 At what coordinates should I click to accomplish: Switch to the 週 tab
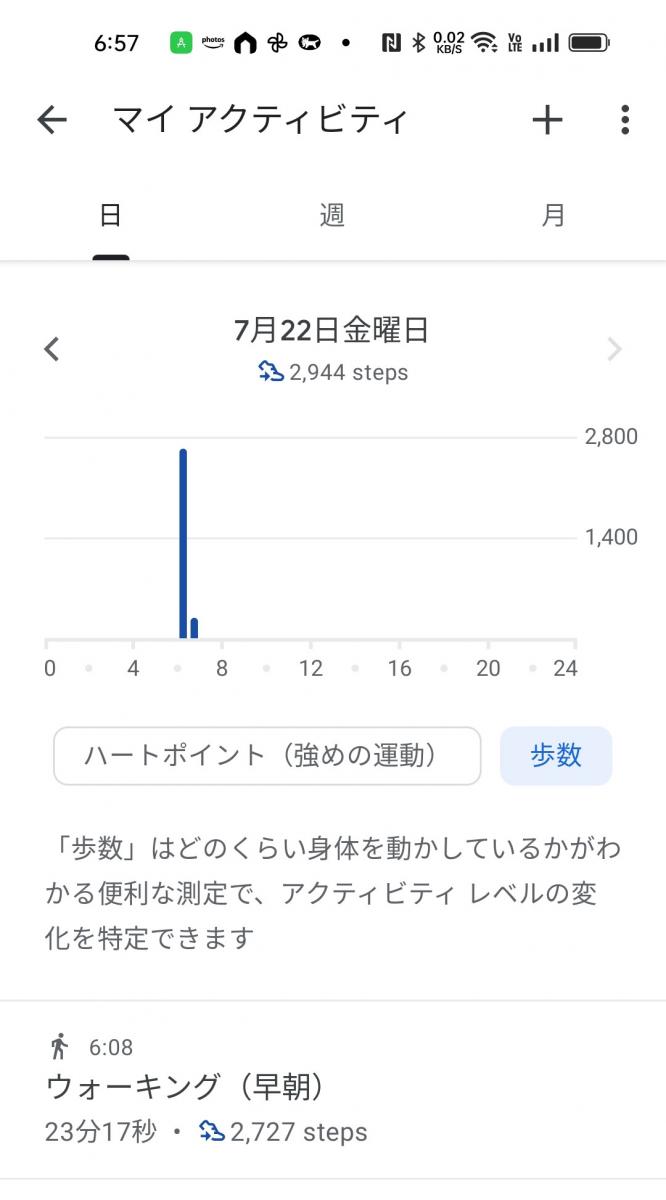coord(332,215)
